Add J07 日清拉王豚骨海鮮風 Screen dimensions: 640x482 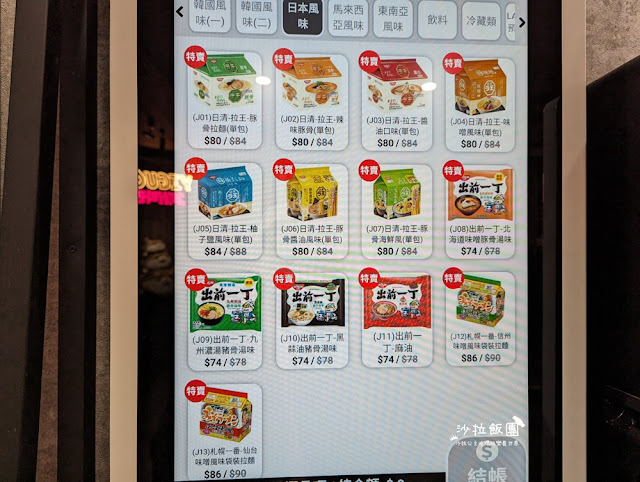pos(397,210)
